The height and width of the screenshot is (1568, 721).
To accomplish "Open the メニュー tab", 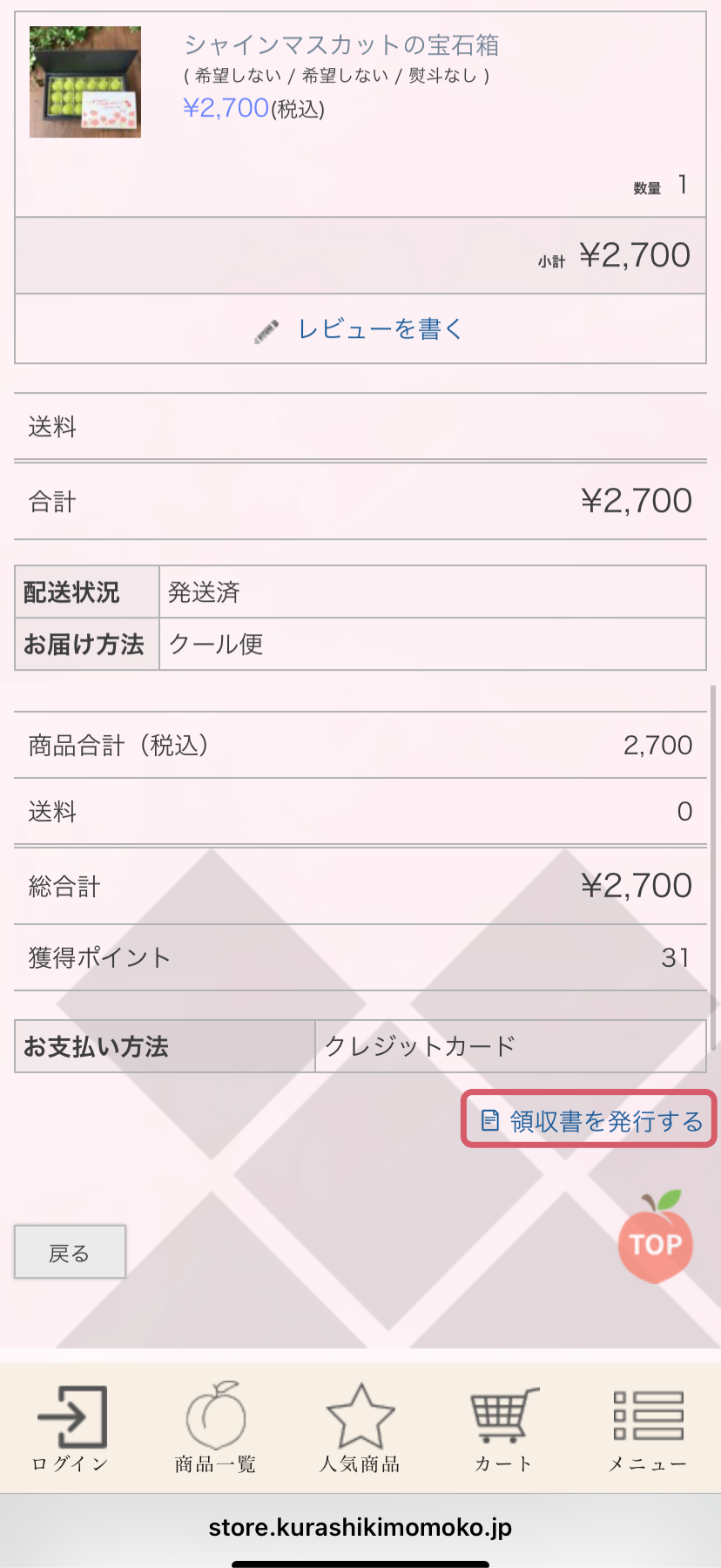I will click(648, 1428).
